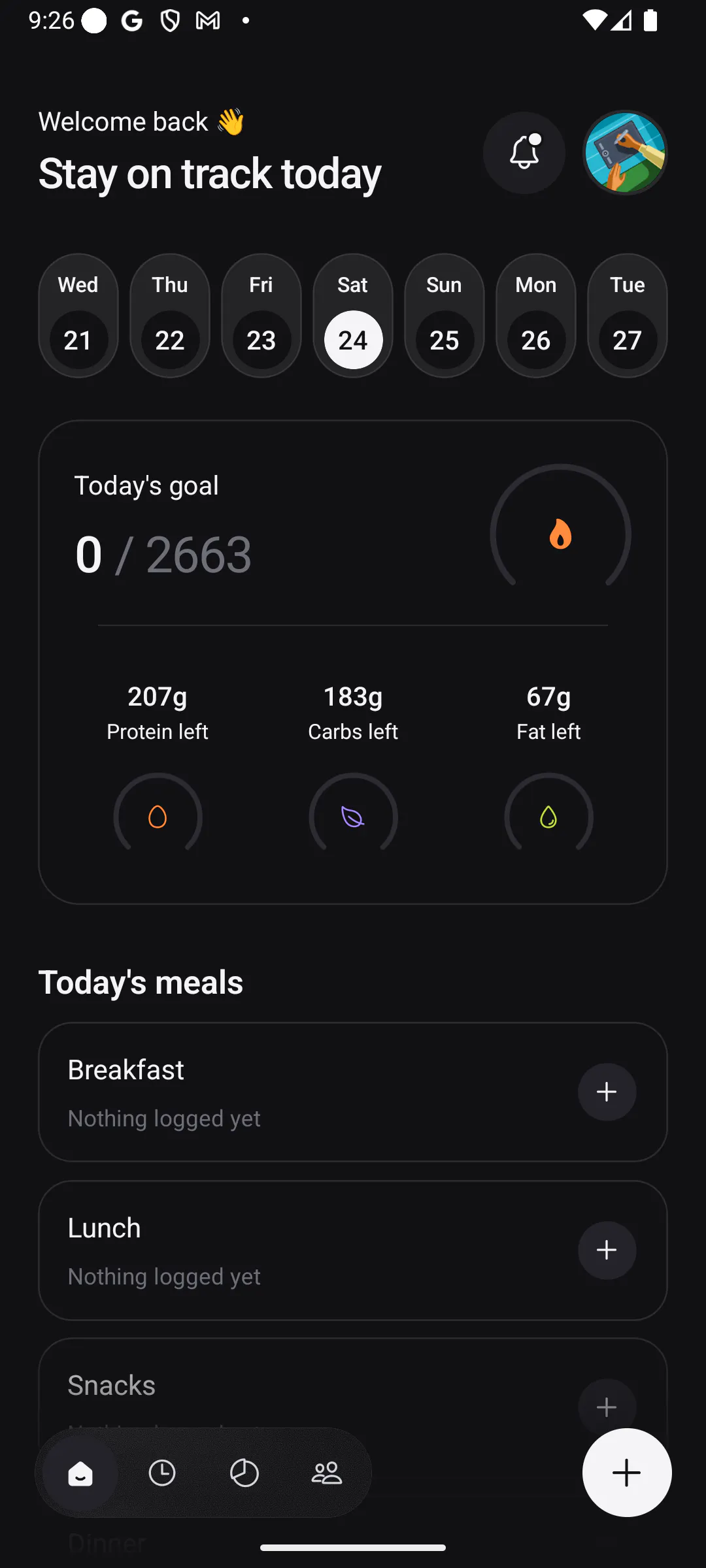The height and width of the screenshot is (1568, 706).
Task: Select Monday 26 in the date strip
Action: coord(536,316)
